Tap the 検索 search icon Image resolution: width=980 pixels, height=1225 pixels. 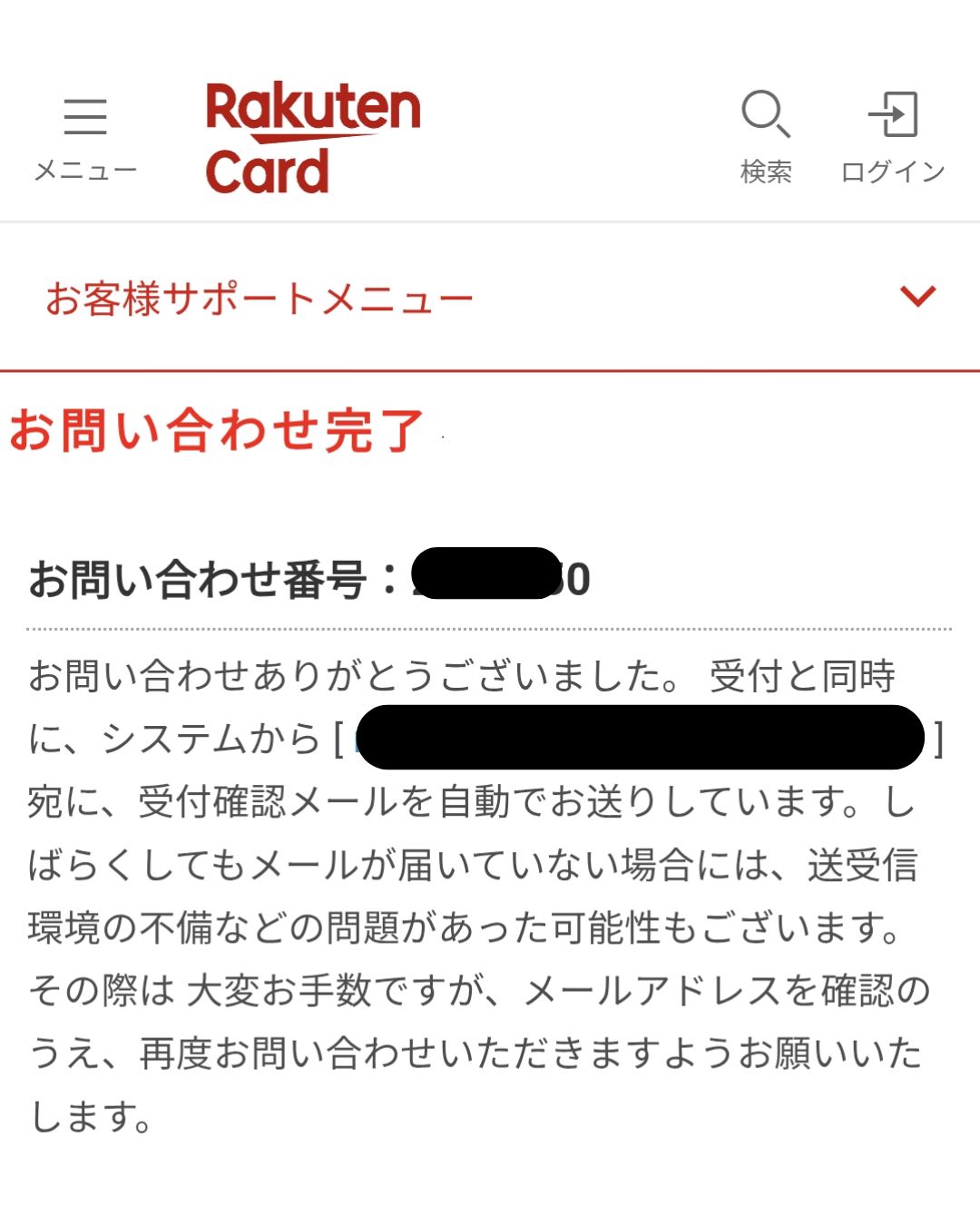point(766,136)
